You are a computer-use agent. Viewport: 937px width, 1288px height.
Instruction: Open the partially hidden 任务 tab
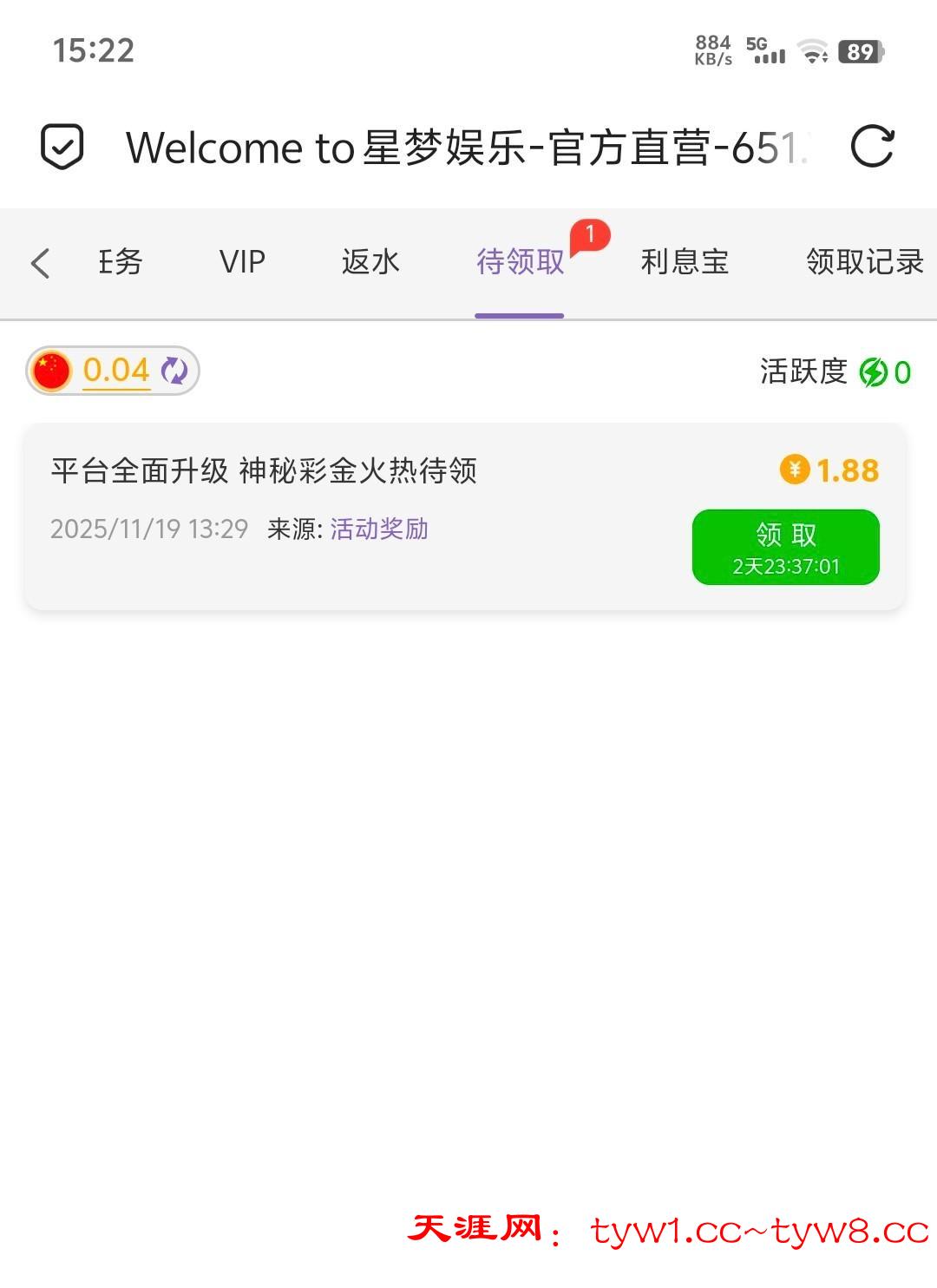tap(121, 262)
